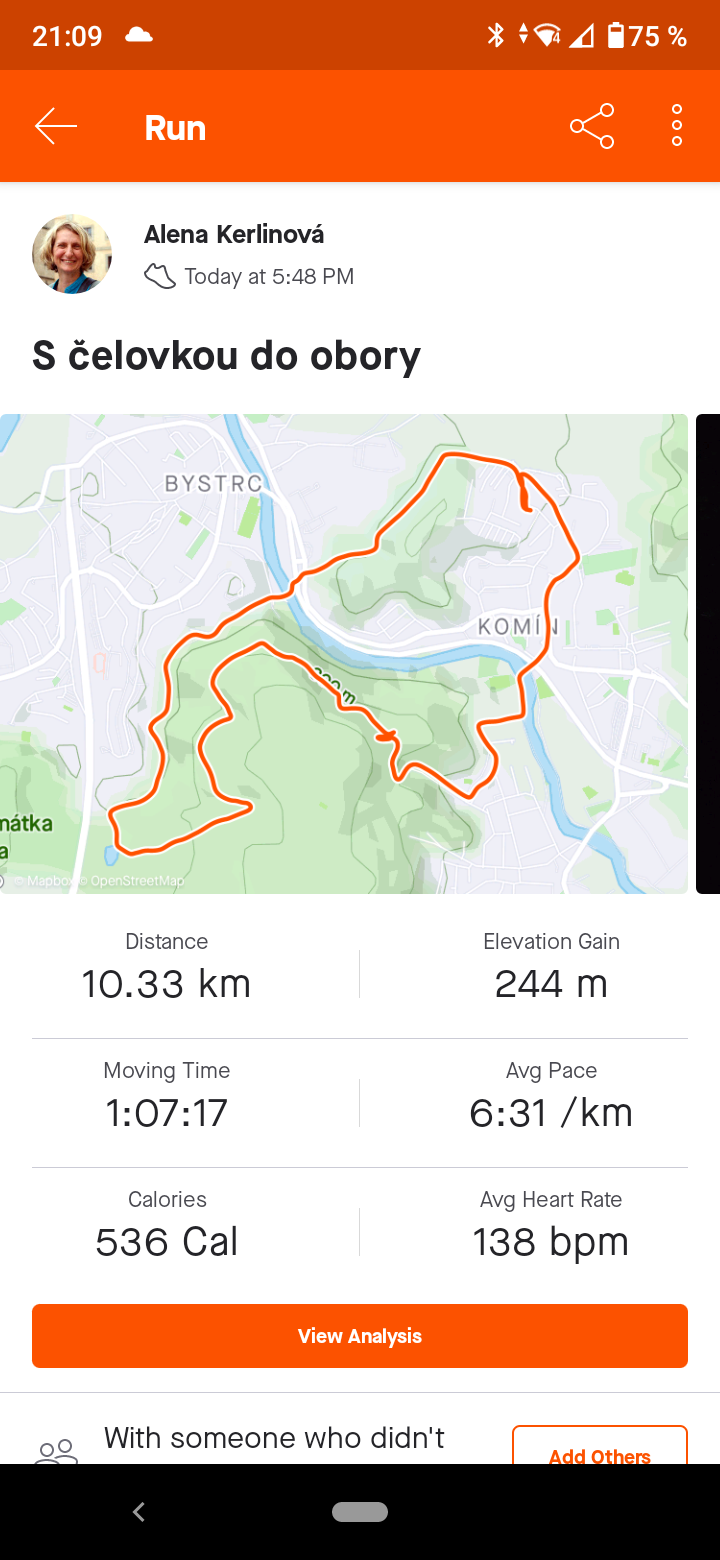720x1560 pixels.
Task: Share this run activity
Action: click(592, 126)
